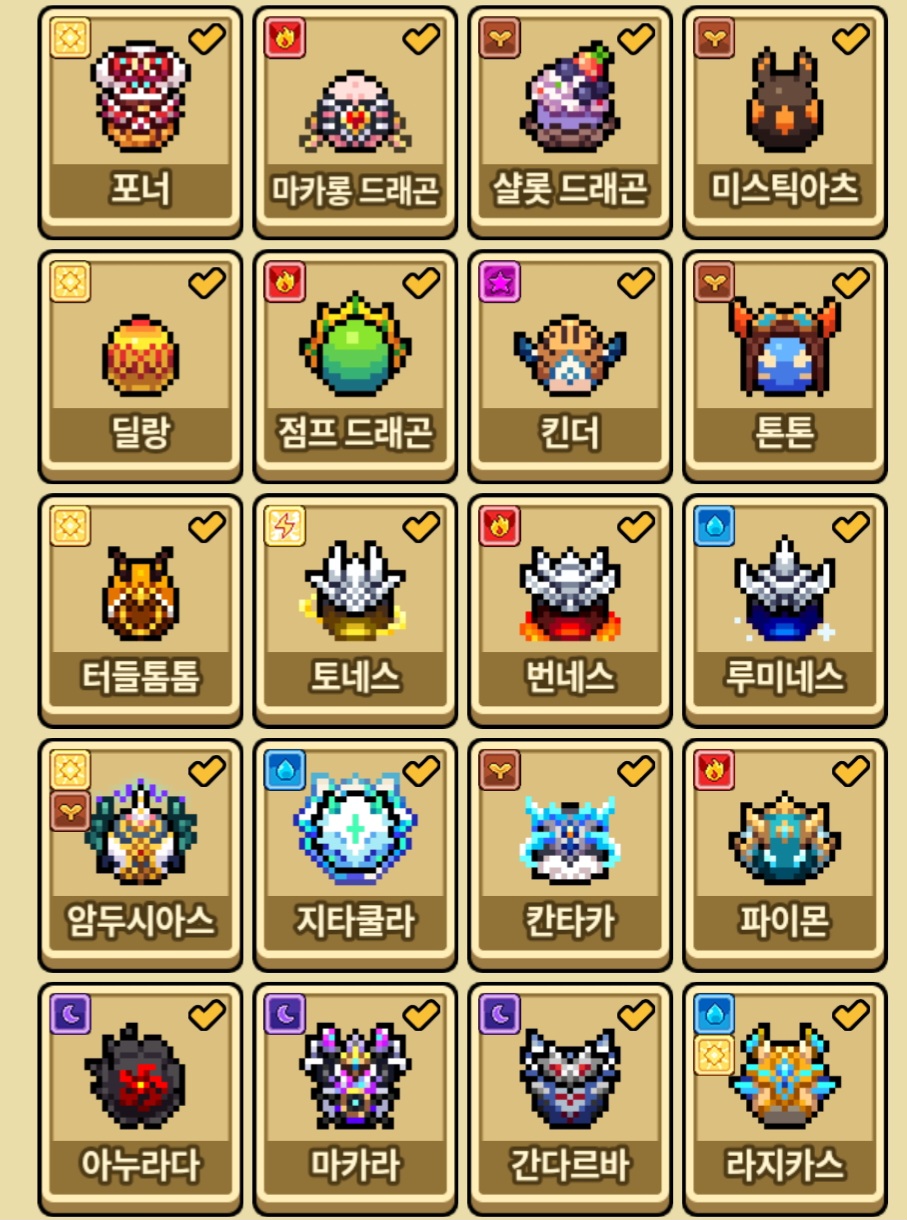Tap the 루미네스 card
This screenshot has width=907, height=1220.
(785, 610)
